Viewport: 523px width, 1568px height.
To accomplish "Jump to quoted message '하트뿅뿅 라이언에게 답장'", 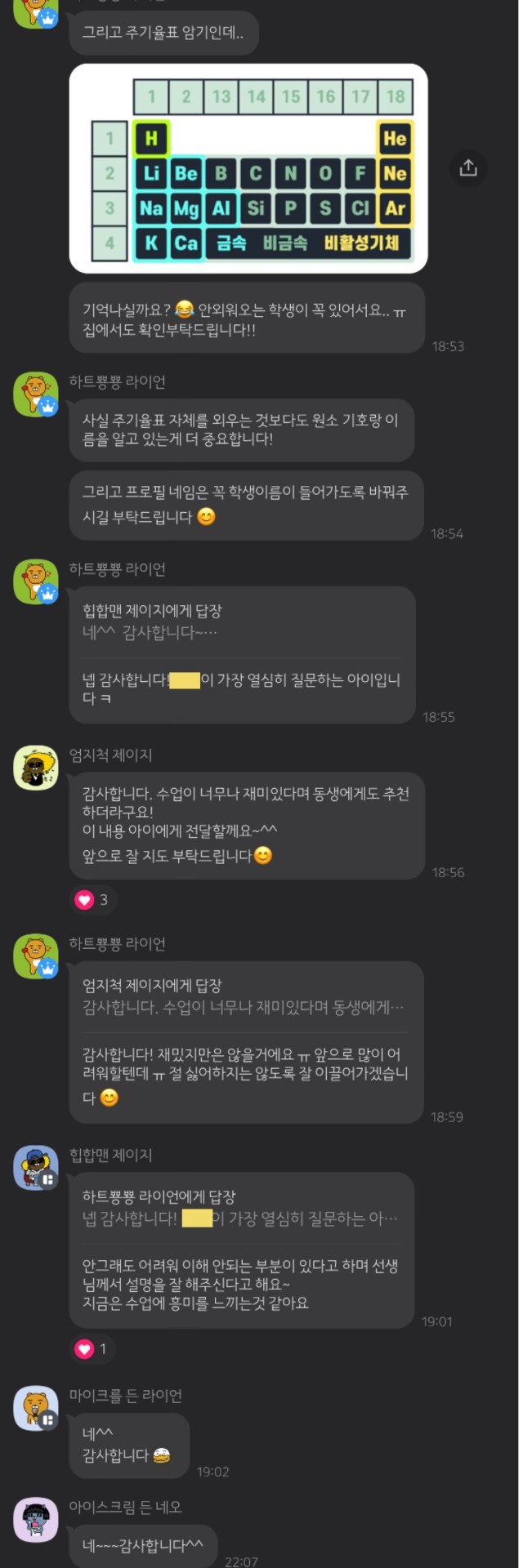I will click(242, 1208).
